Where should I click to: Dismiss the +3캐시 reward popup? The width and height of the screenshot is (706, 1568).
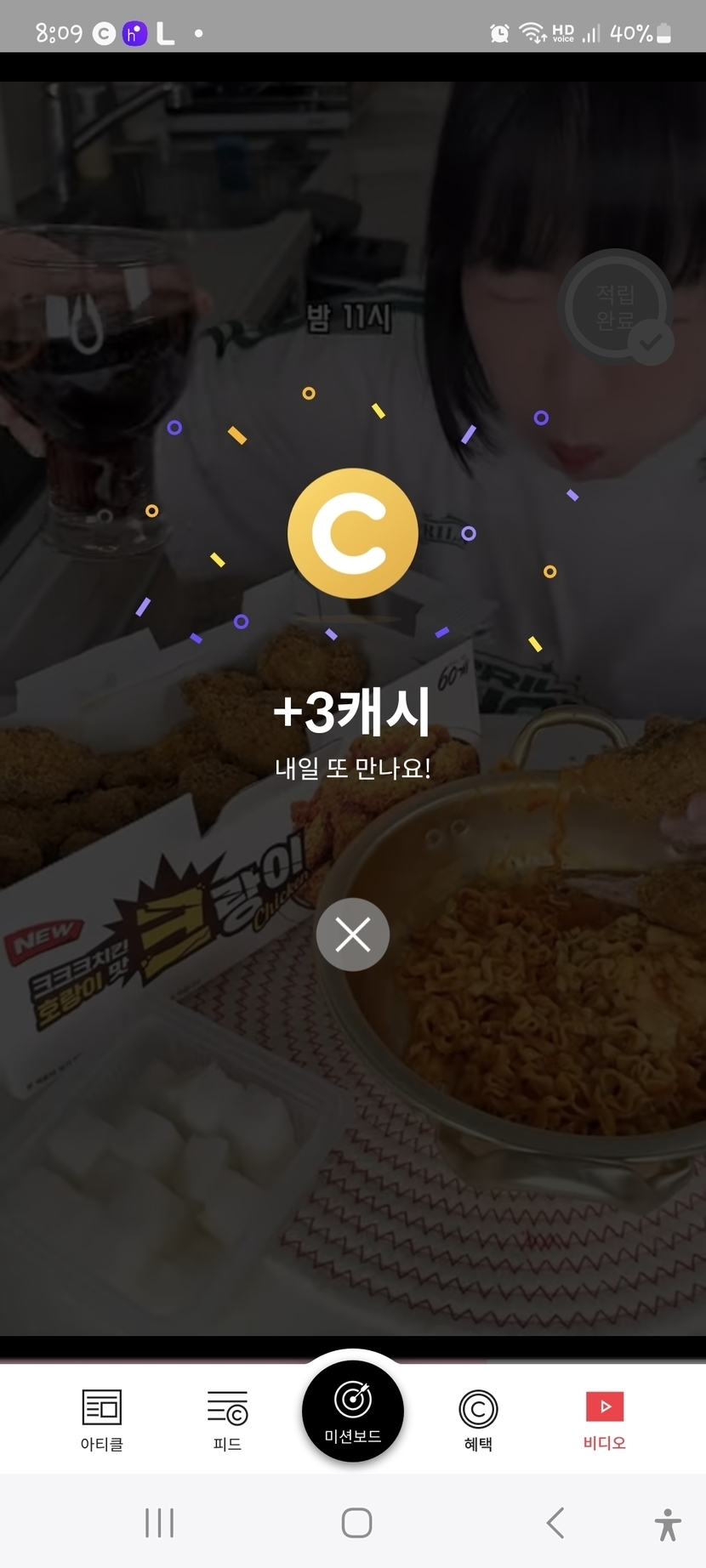[352, 935]
